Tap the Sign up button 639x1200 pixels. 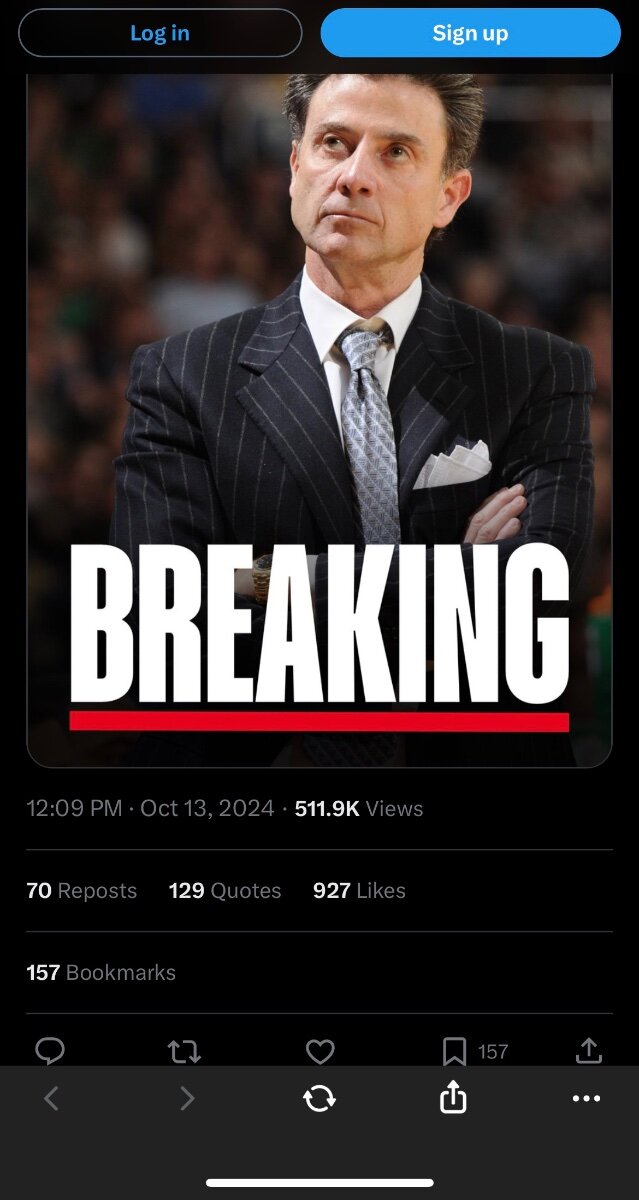tap(470, 33)
